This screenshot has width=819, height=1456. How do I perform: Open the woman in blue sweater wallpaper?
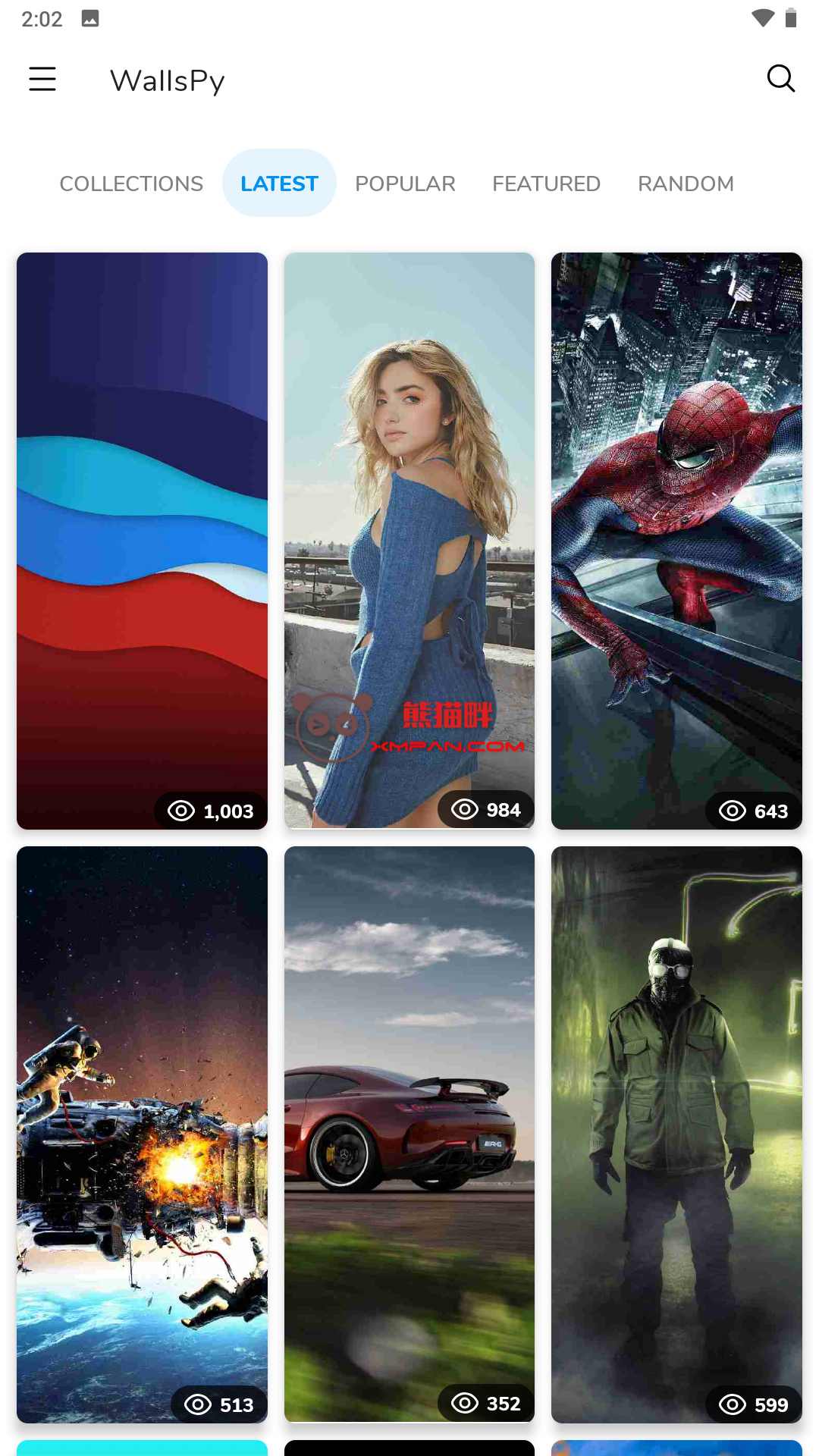click(x=409, y=540)
